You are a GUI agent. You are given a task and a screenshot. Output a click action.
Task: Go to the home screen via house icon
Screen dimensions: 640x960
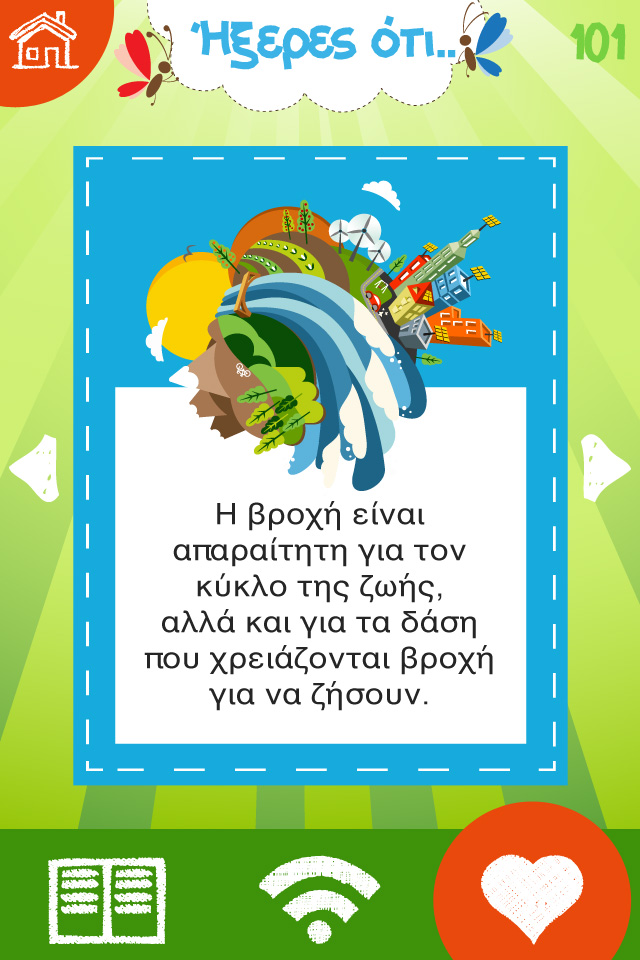[x=42, y=40]
